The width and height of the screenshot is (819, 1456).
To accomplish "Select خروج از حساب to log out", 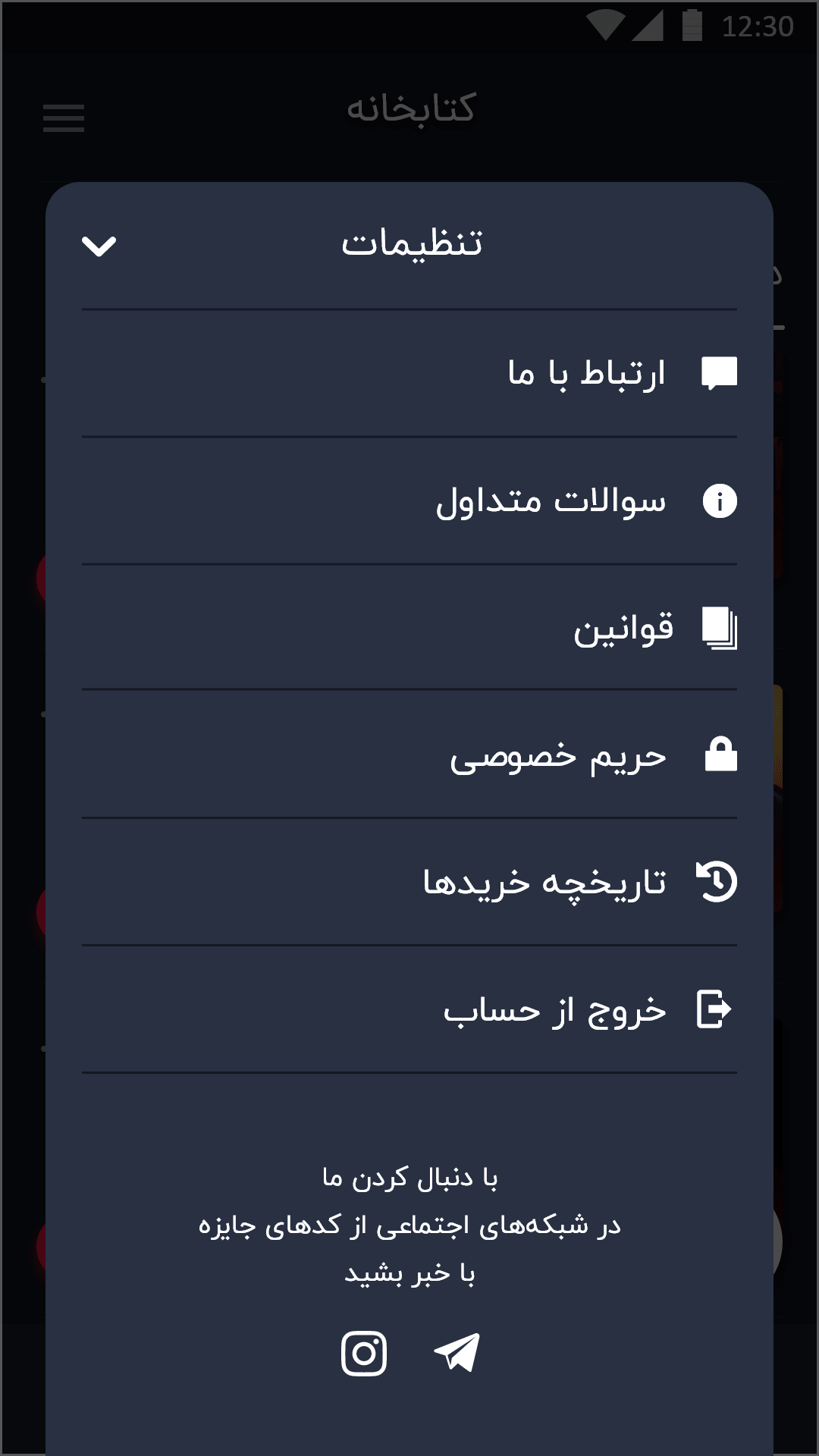I will 409,1009.
